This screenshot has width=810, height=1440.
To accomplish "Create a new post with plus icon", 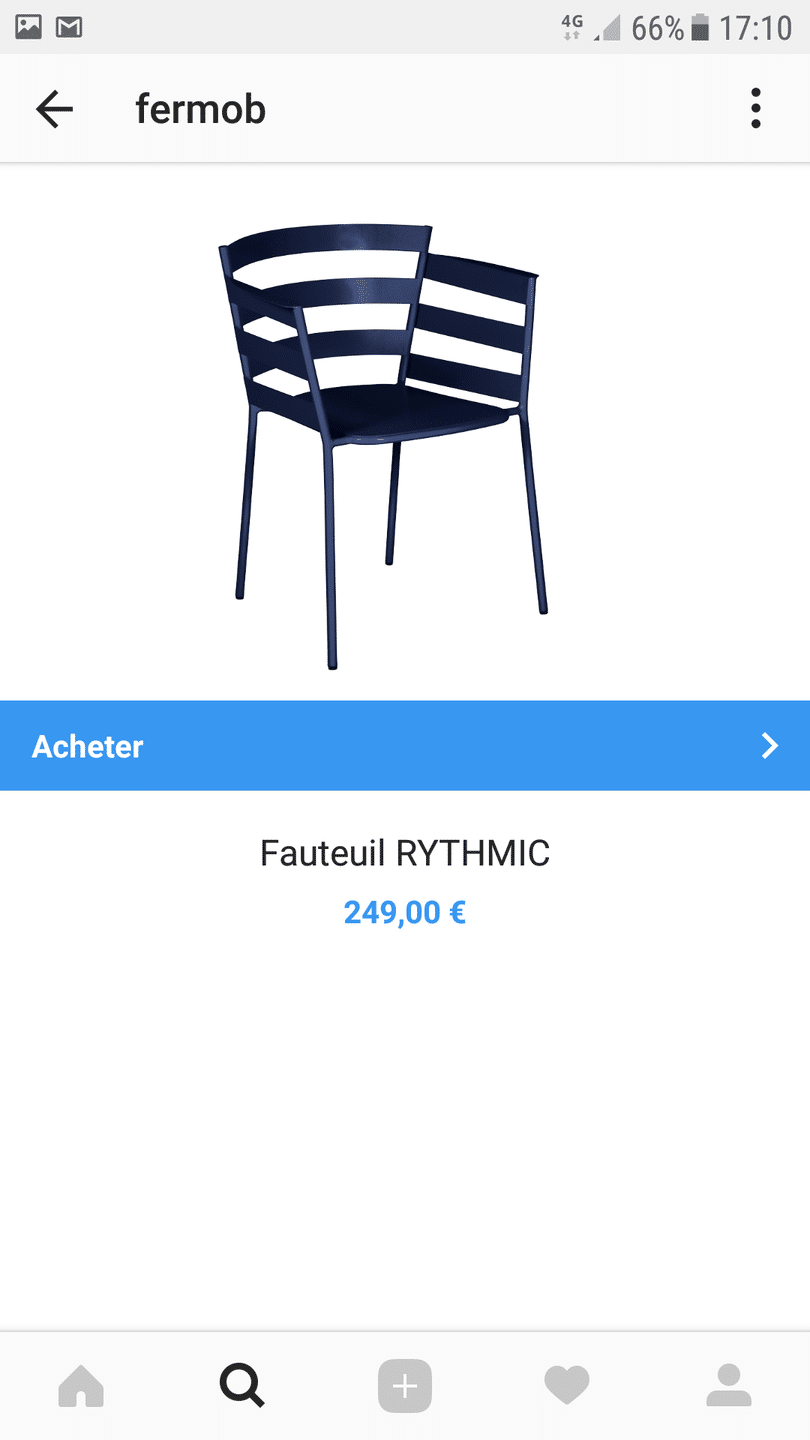I will [x=404, y=1387].
